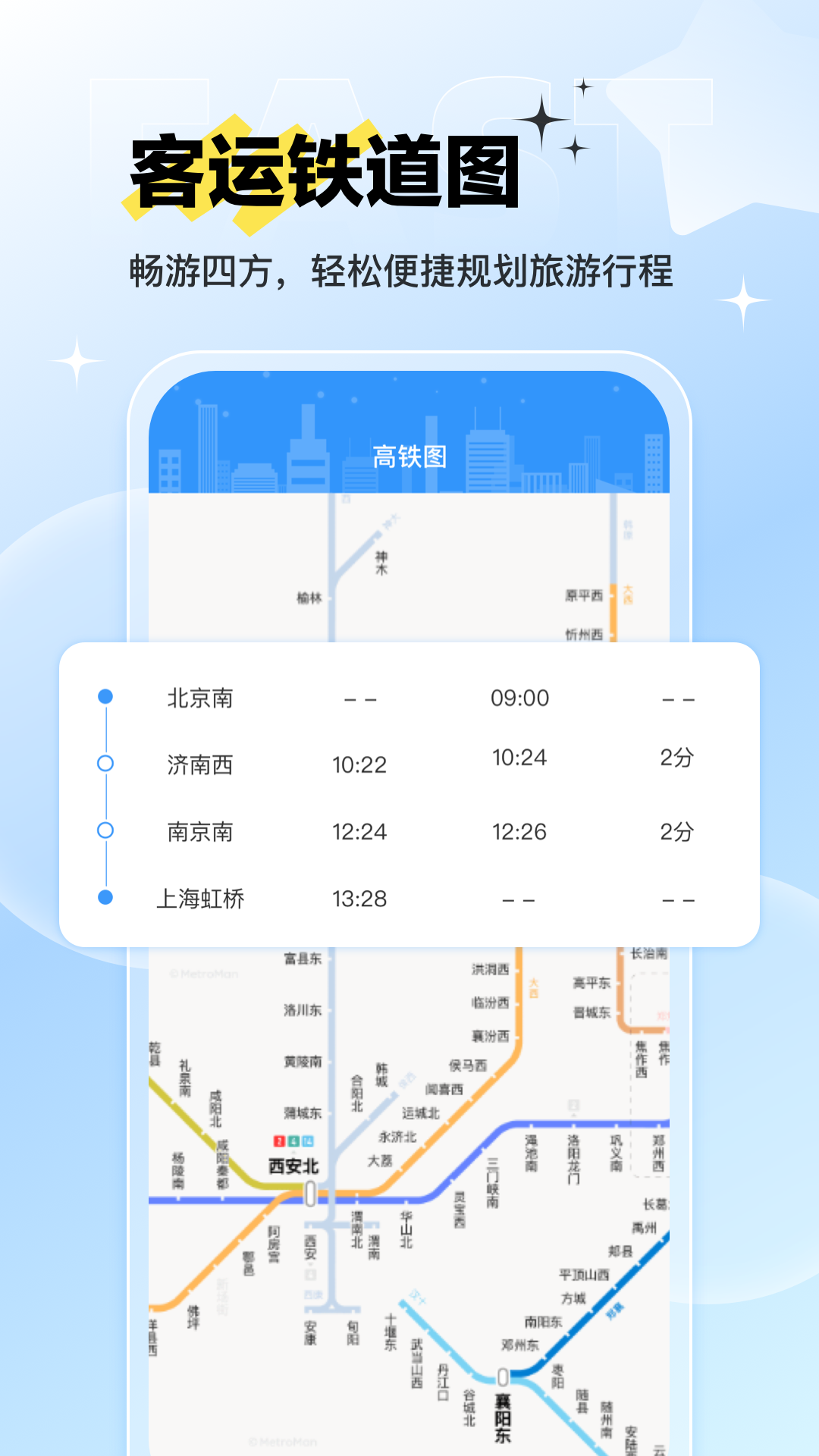The width and height of the screenshot is (819, 1456).
Task: Click the 西安北 interchange station marker
Action: point(311,1195)
